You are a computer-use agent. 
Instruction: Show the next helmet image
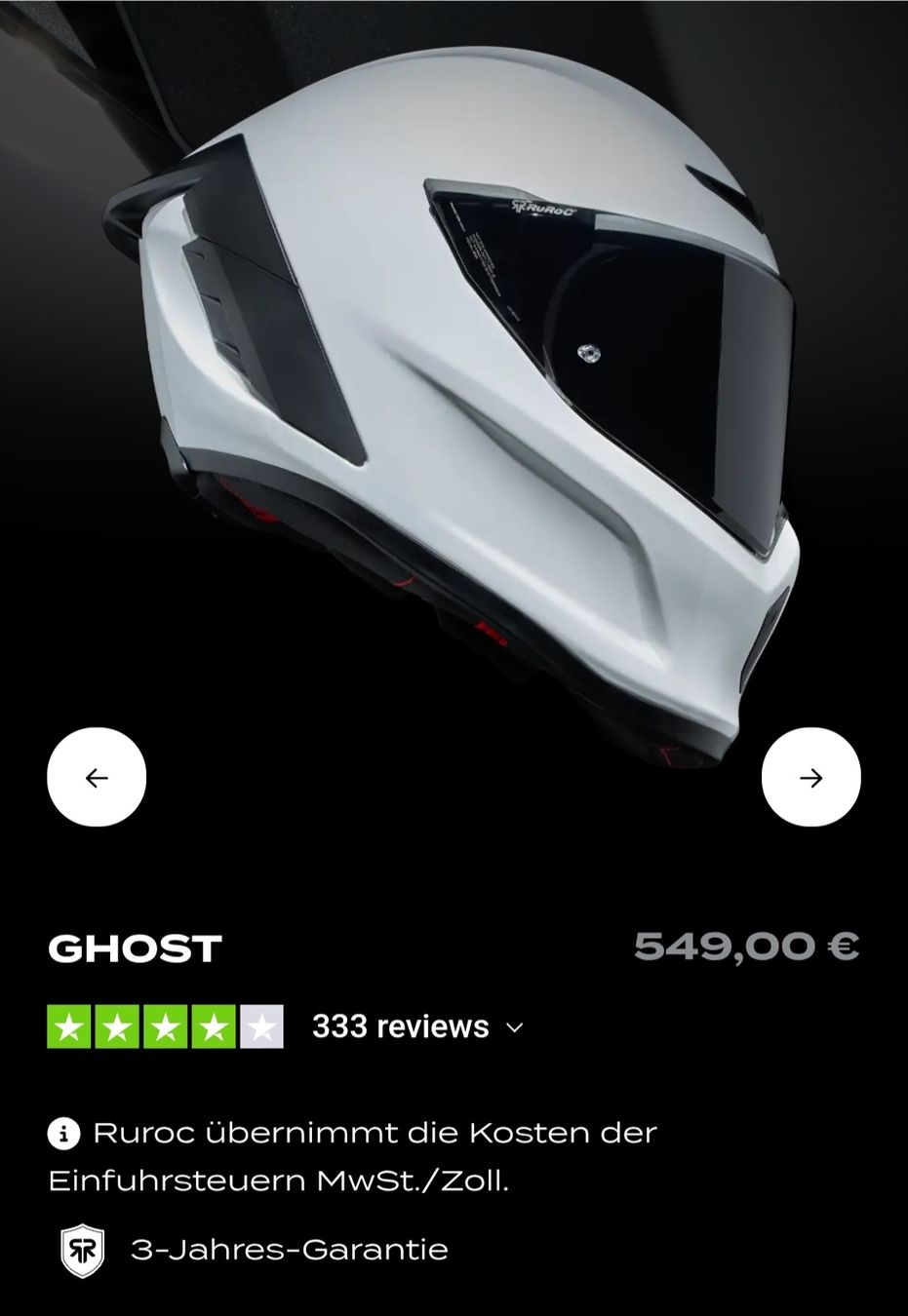click(x=810, y=777)
